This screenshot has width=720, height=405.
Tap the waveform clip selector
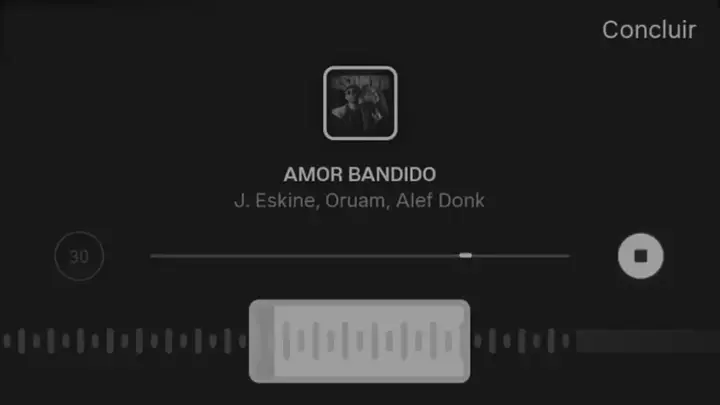(x=359, y=340)
